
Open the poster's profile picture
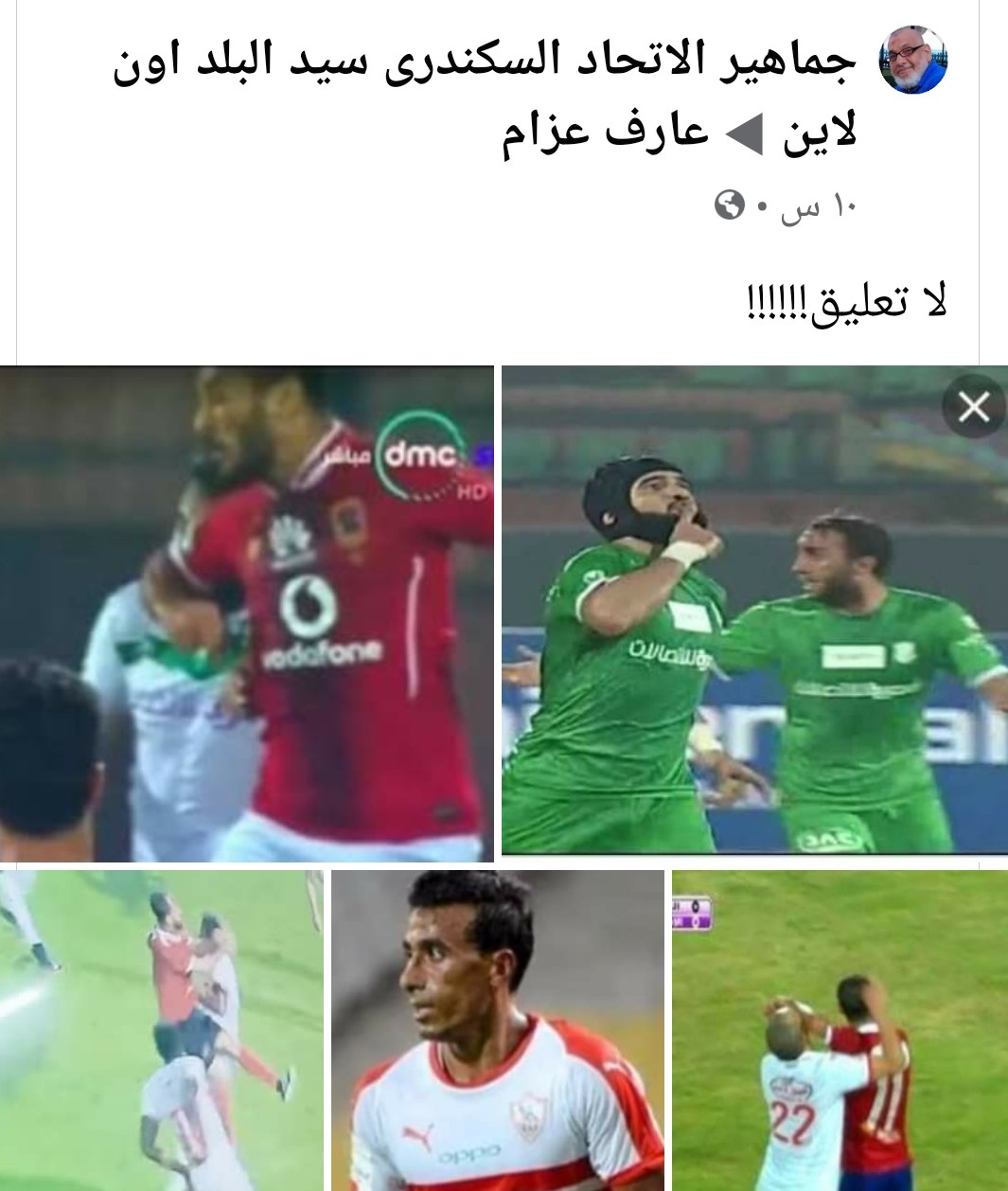[x=913, y=60]
